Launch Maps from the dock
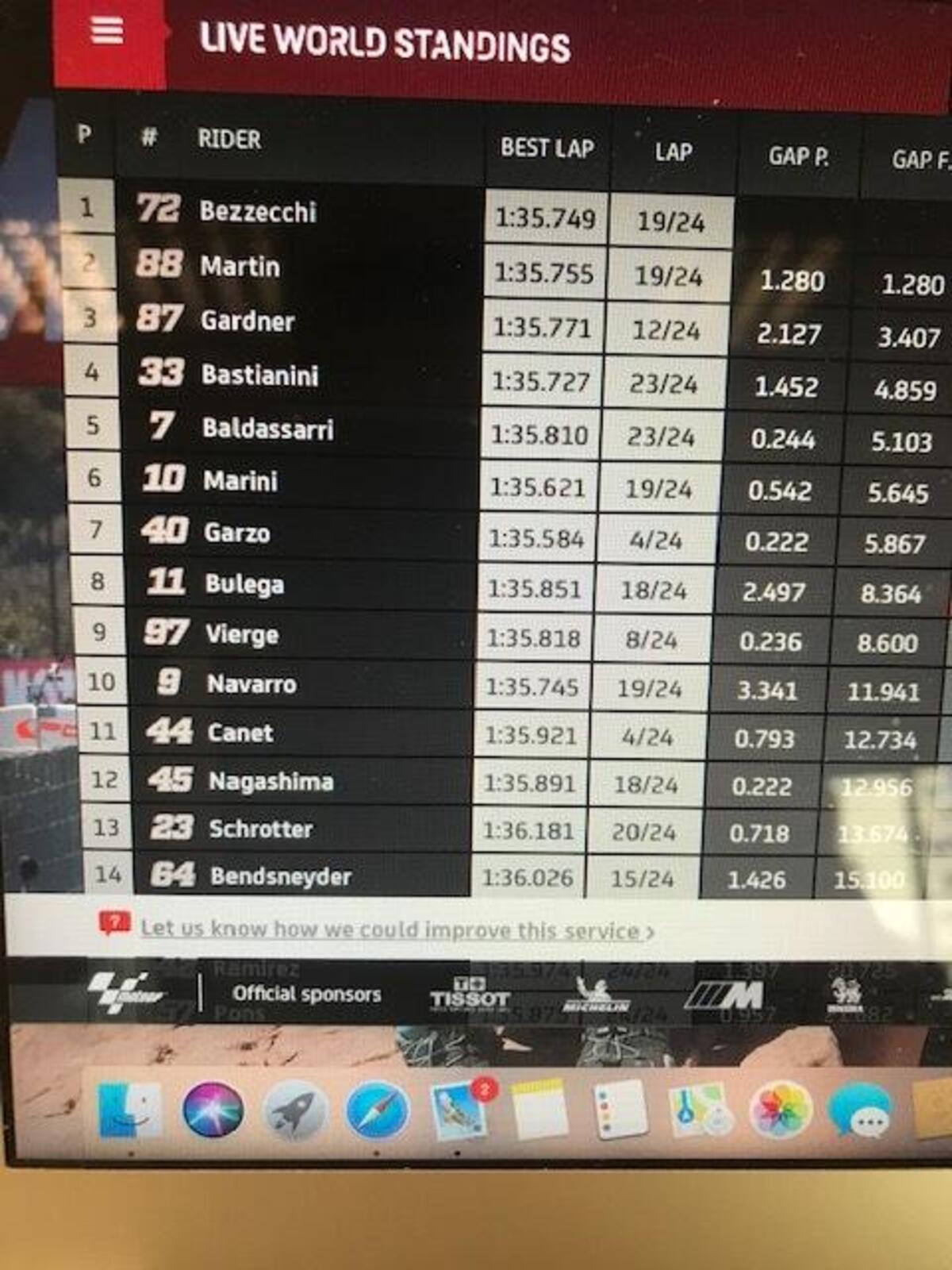Screen dimensions: 952x1270 coord(700,1110)
